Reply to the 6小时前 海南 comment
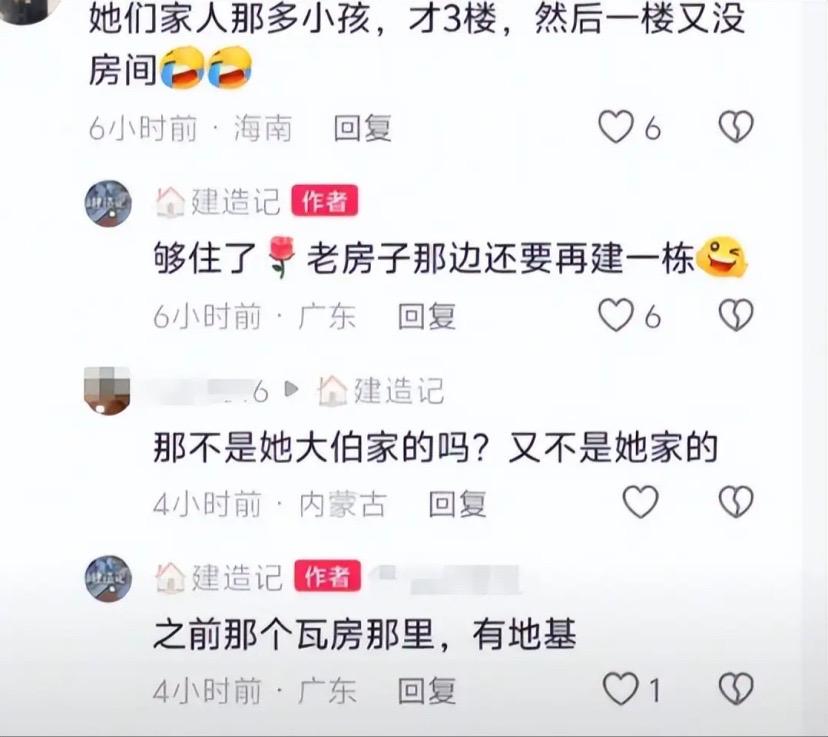This screenshot has width=828, height=737. point(362,128)
